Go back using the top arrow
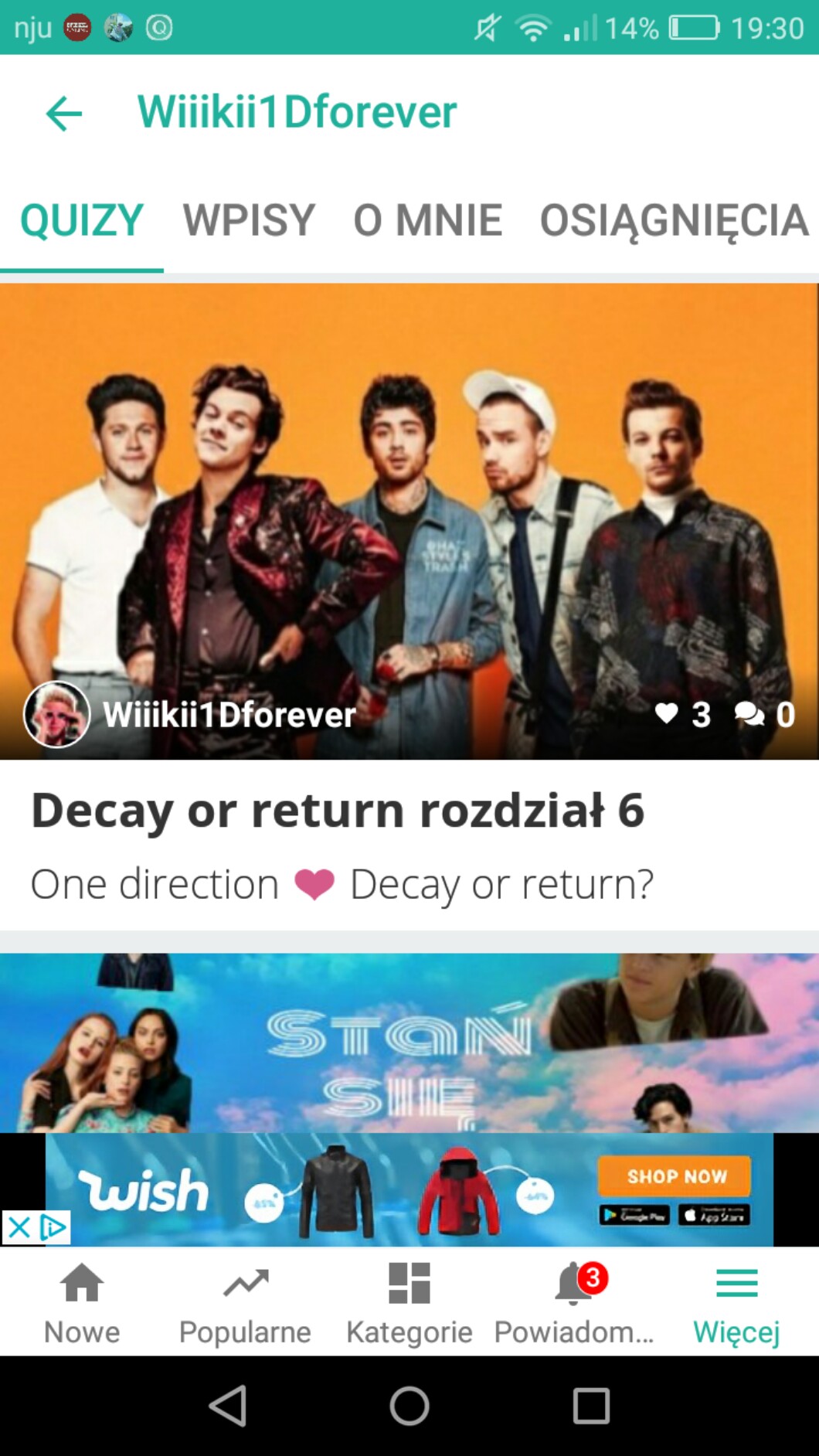 [x=64, y=114]
